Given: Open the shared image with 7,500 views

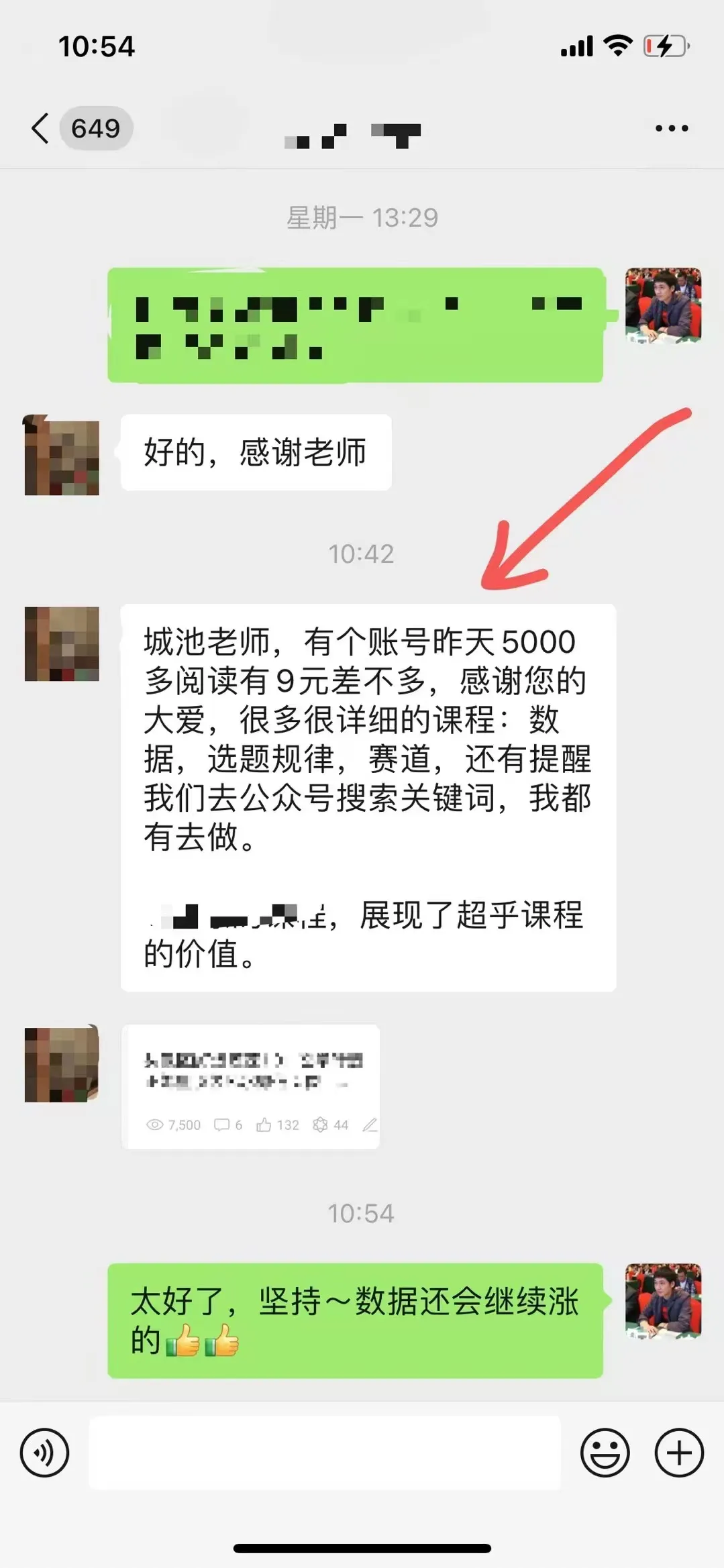Looking at the screenshot, I should tap(250, 1086).
